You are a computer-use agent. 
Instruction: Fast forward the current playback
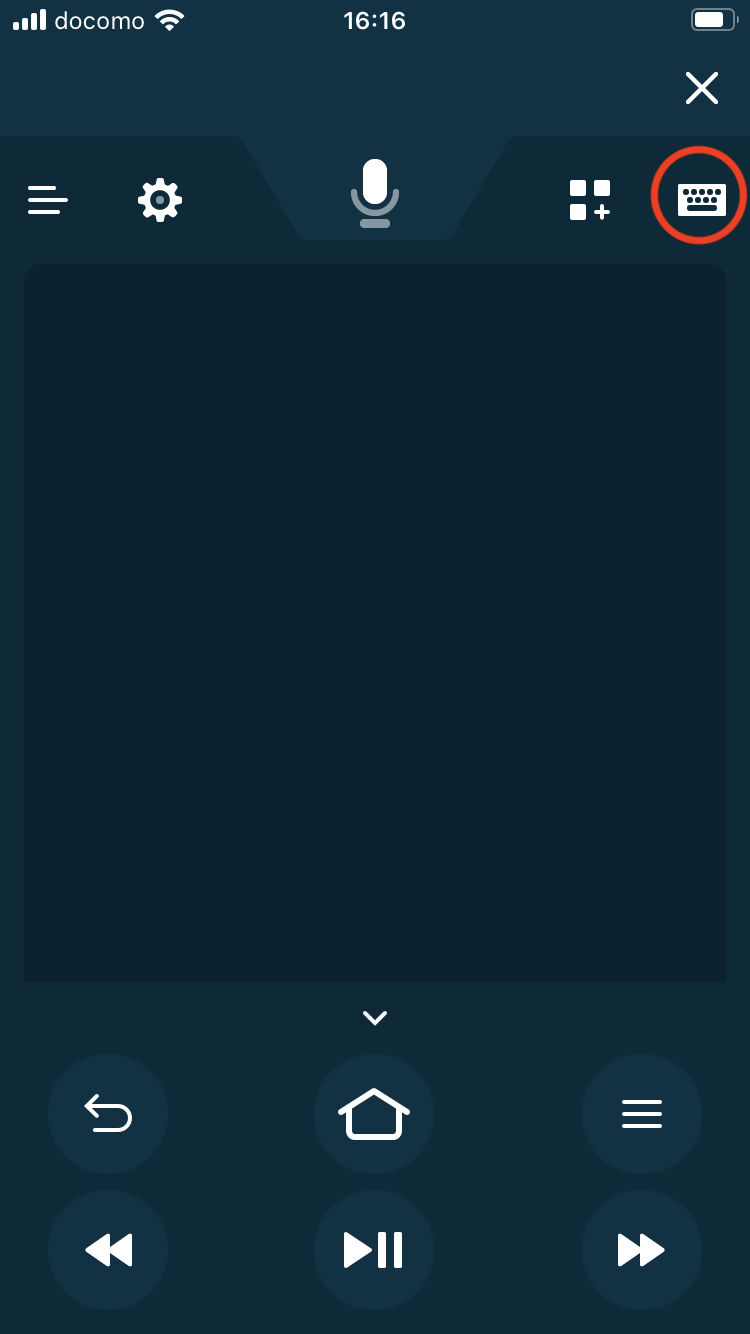[642, 1250]
